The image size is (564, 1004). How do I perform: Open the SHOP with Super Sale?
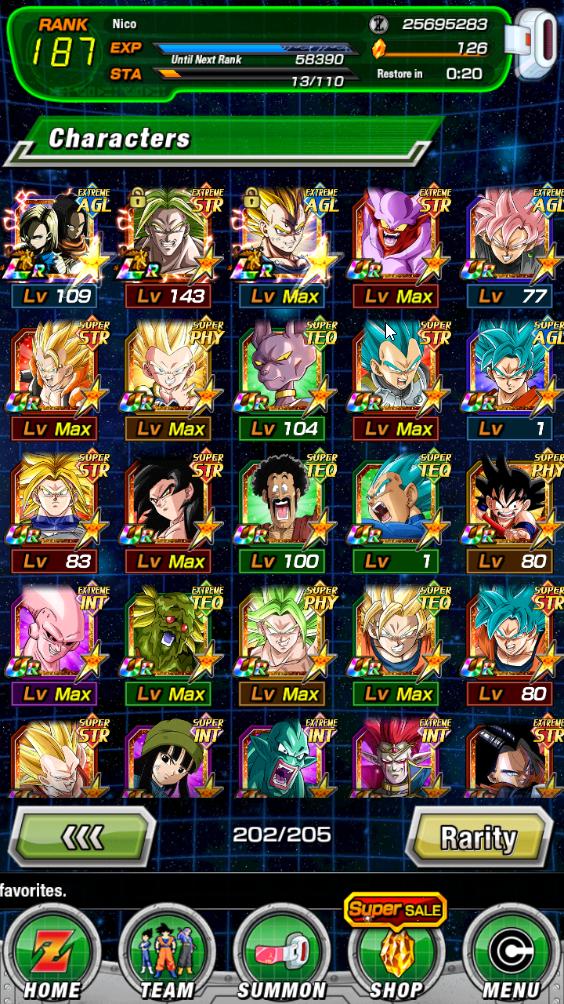[x=396, y=949]
